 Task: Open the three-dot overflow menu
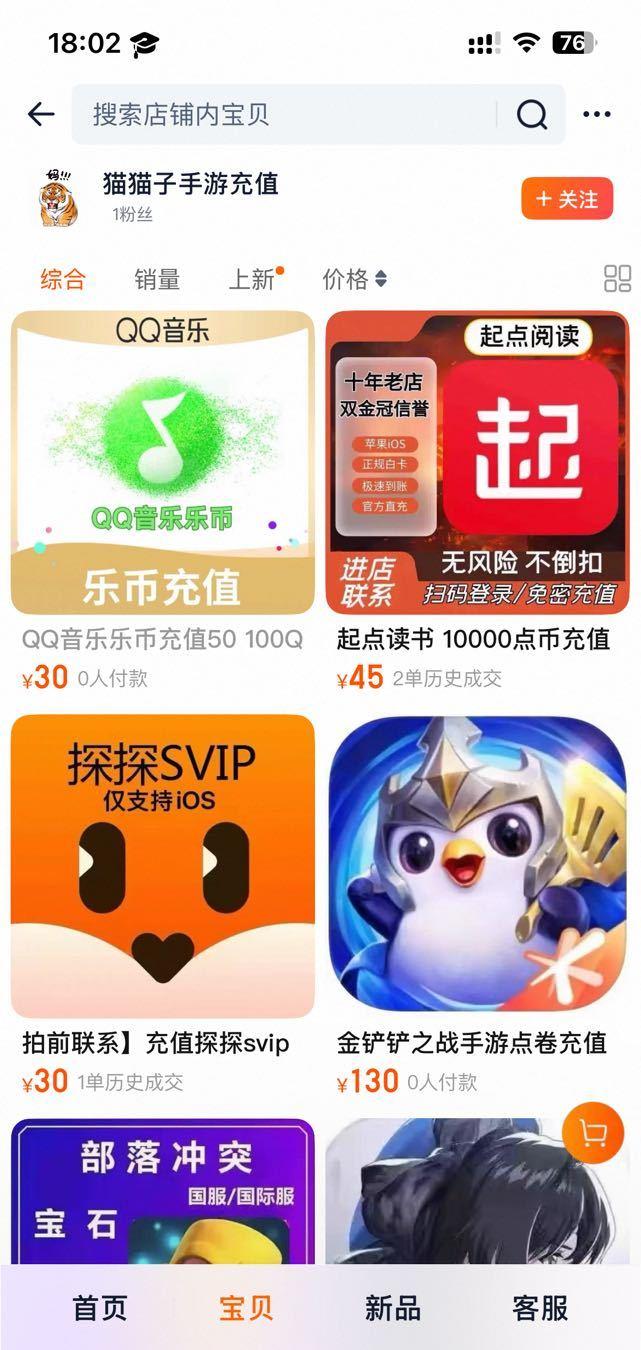597,114
